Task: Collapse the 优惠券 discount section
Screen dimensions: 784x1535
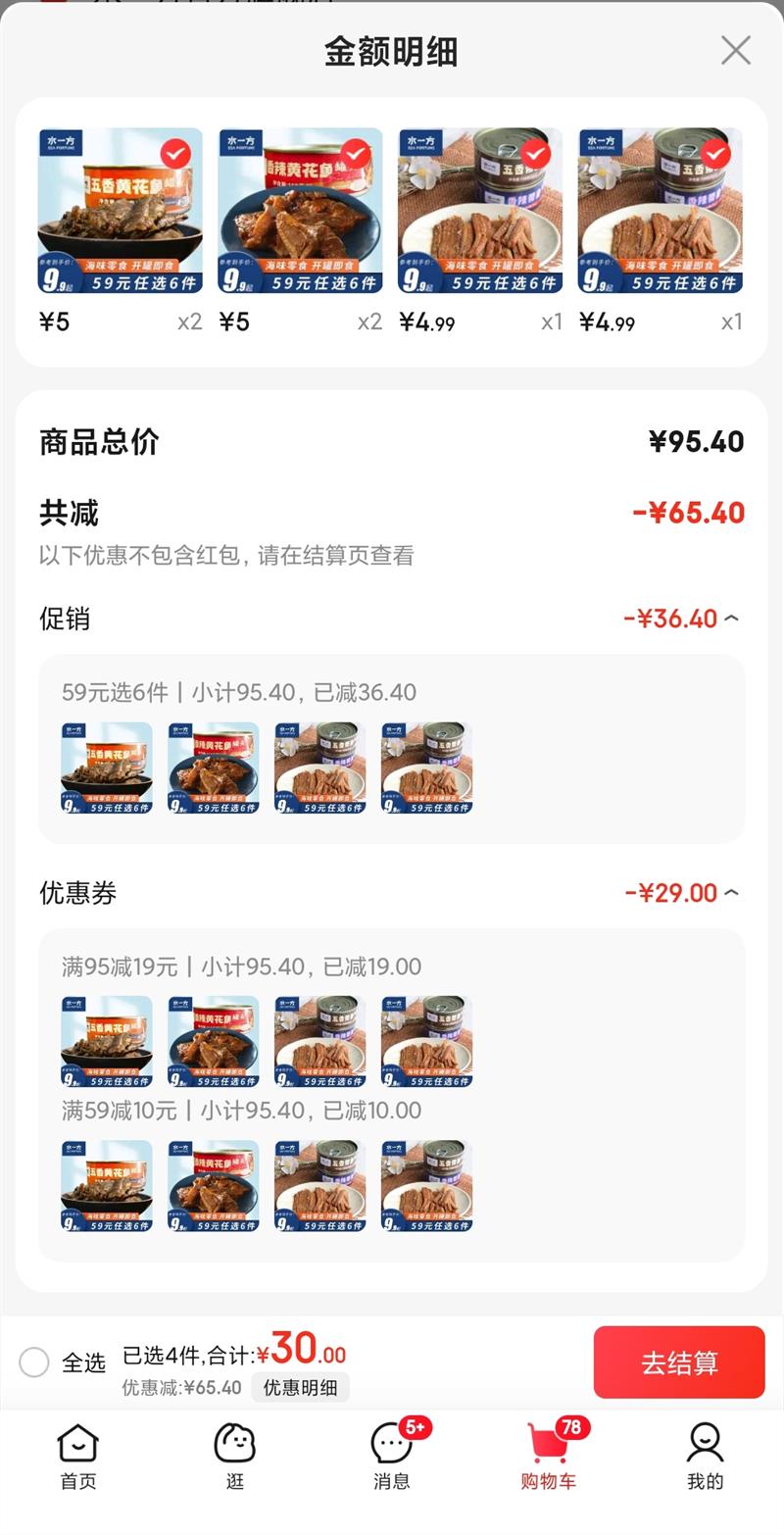Action: pyautogui.click(x=731, y=893)
